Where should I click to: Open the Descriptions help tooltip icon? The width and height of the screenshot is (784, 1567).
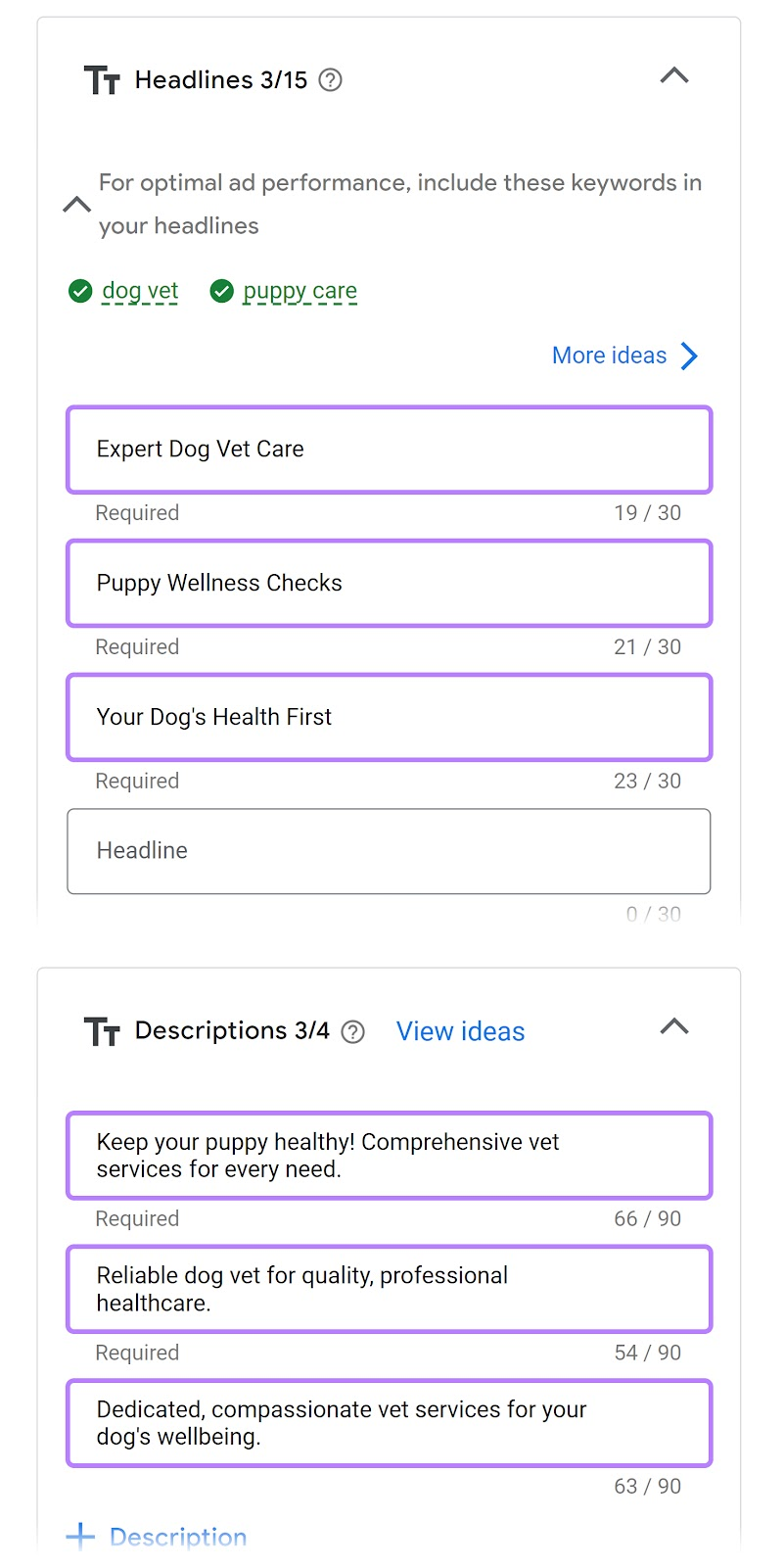tap(352, 1031)
